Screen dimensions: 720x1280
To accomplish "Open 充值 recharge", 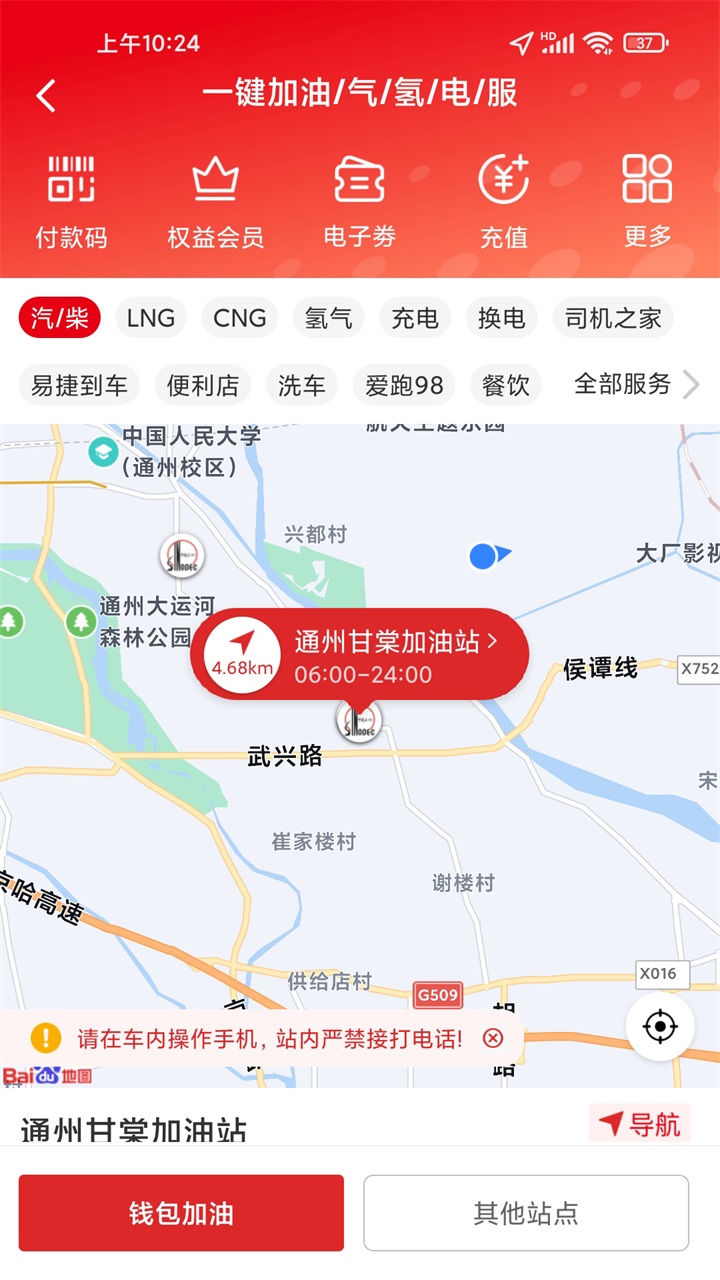I will click(x=503, y=201).
